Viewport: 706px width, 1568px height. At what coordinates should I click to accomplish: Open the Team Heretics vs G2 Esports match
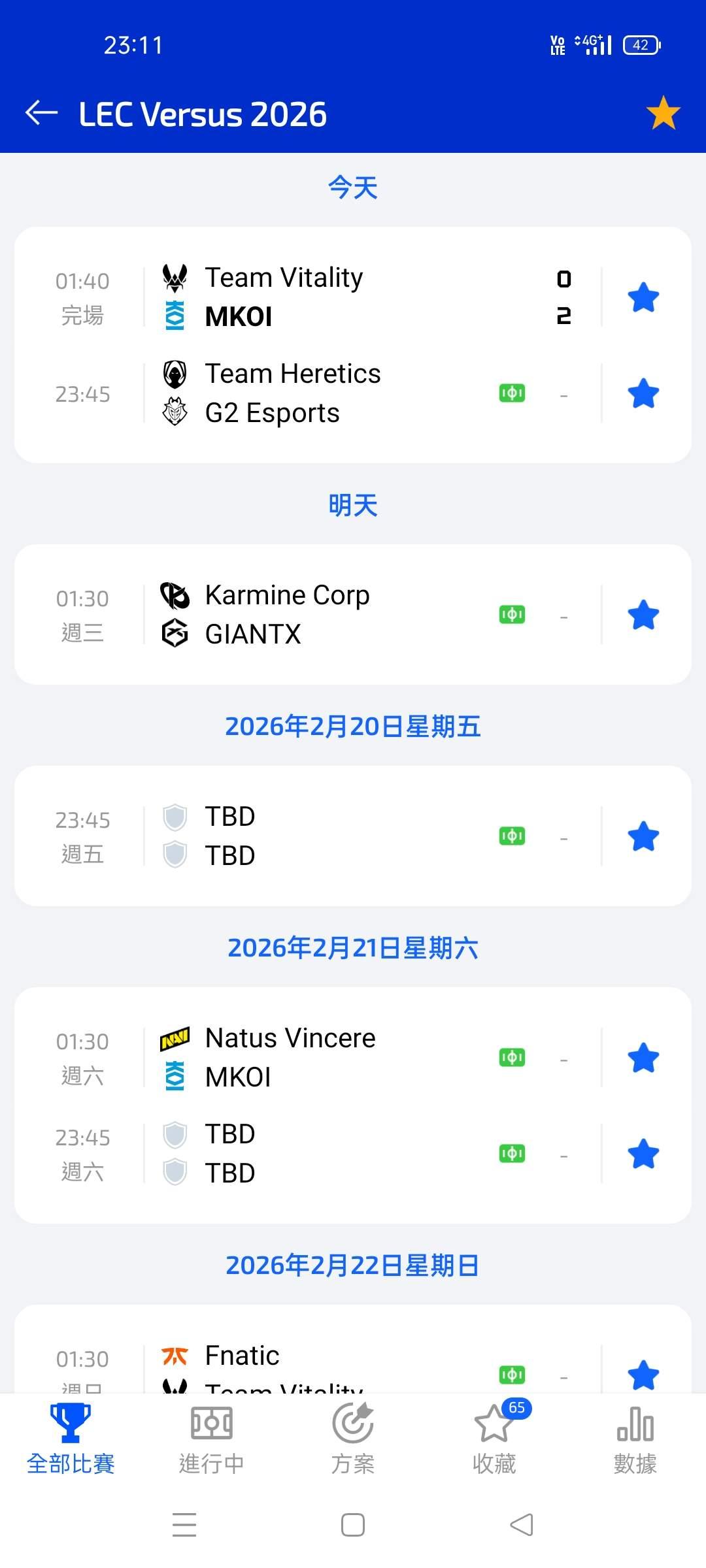327,393
